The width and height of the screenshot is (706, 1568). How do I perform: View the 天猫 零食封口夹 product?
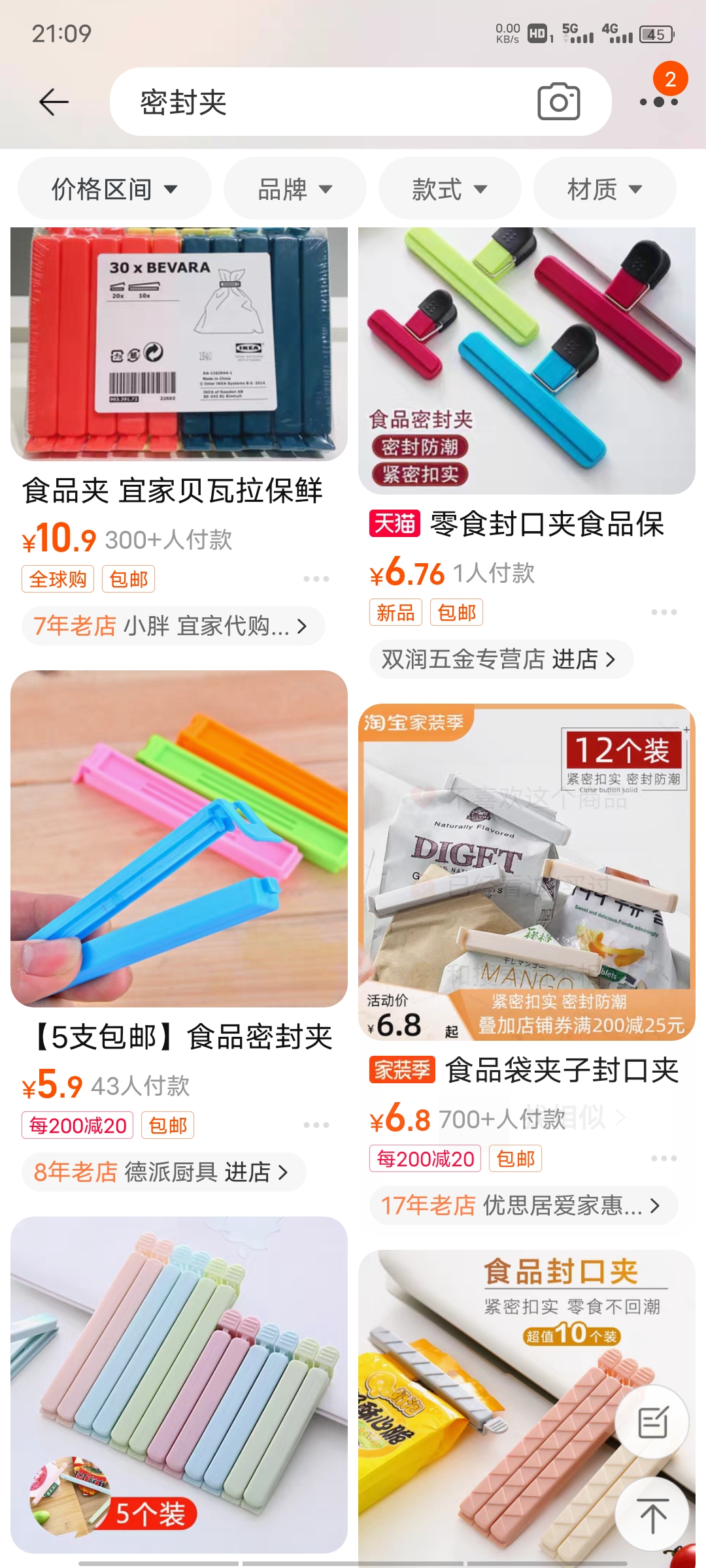pos(526,361)
